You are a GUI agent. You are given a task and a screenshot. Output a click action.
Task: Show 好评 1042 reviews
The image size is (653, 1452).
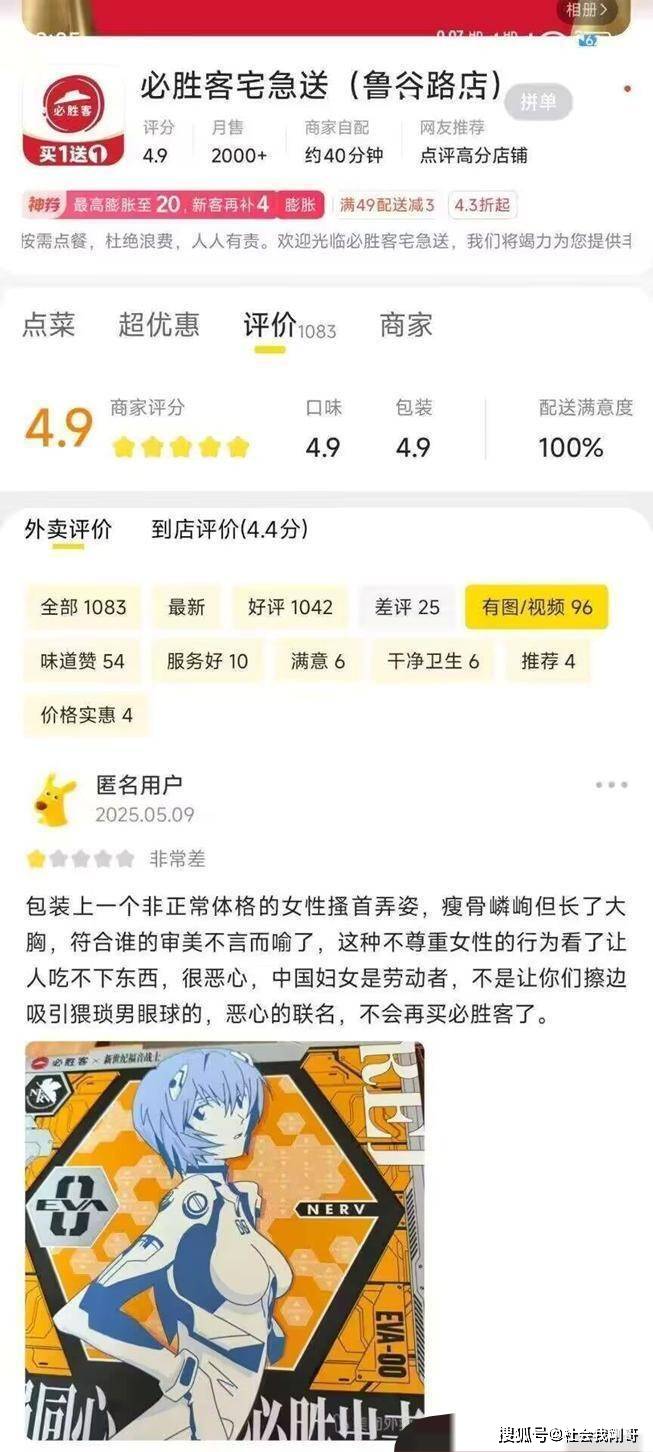290,607
